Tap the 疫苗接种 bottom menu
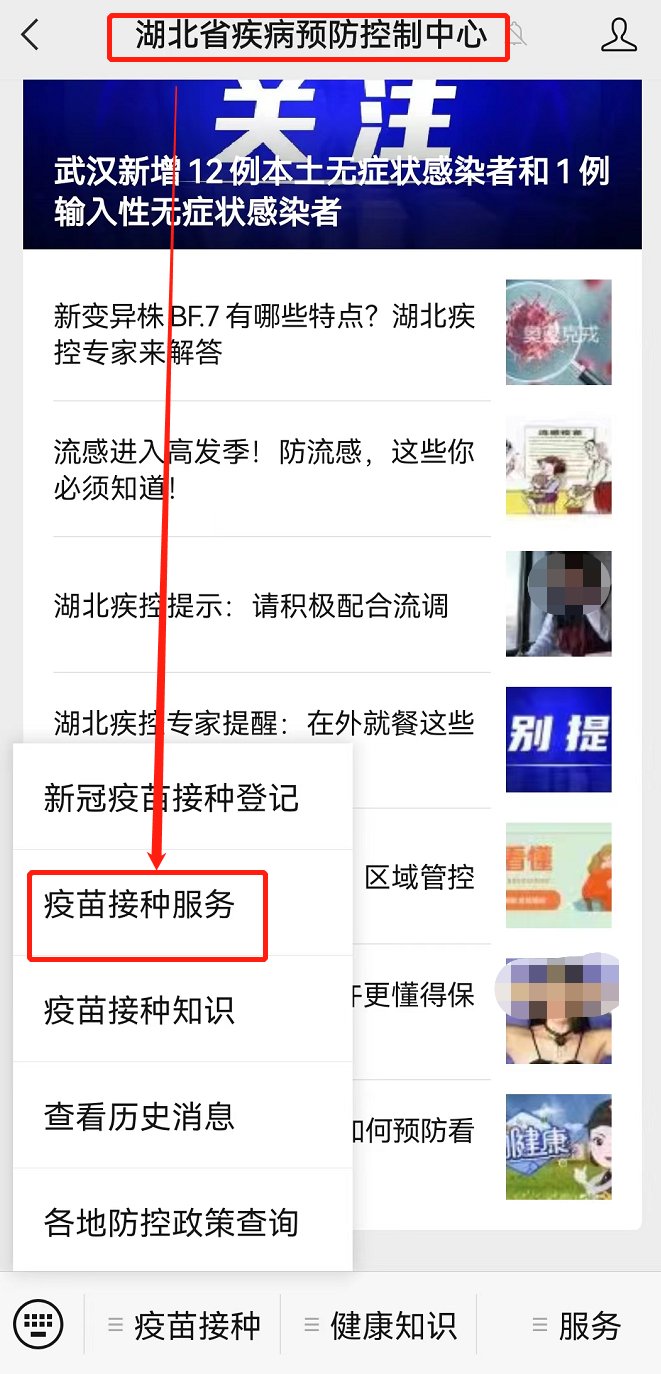The height and width of the screenshot is (1374, 661). 184,1326
